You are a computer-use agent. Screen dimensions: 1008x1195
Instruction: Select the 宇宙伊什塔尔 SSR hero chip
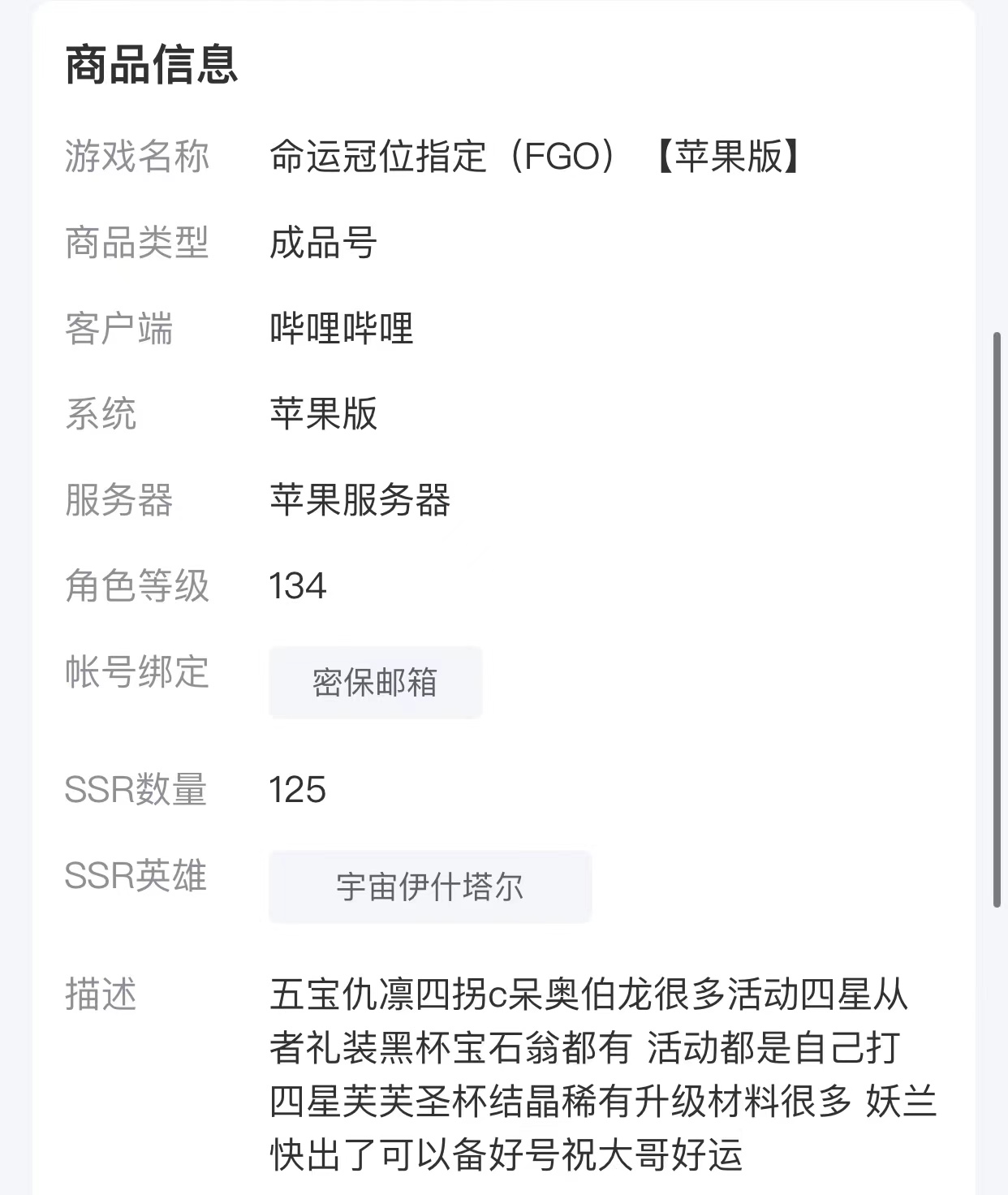430,887
